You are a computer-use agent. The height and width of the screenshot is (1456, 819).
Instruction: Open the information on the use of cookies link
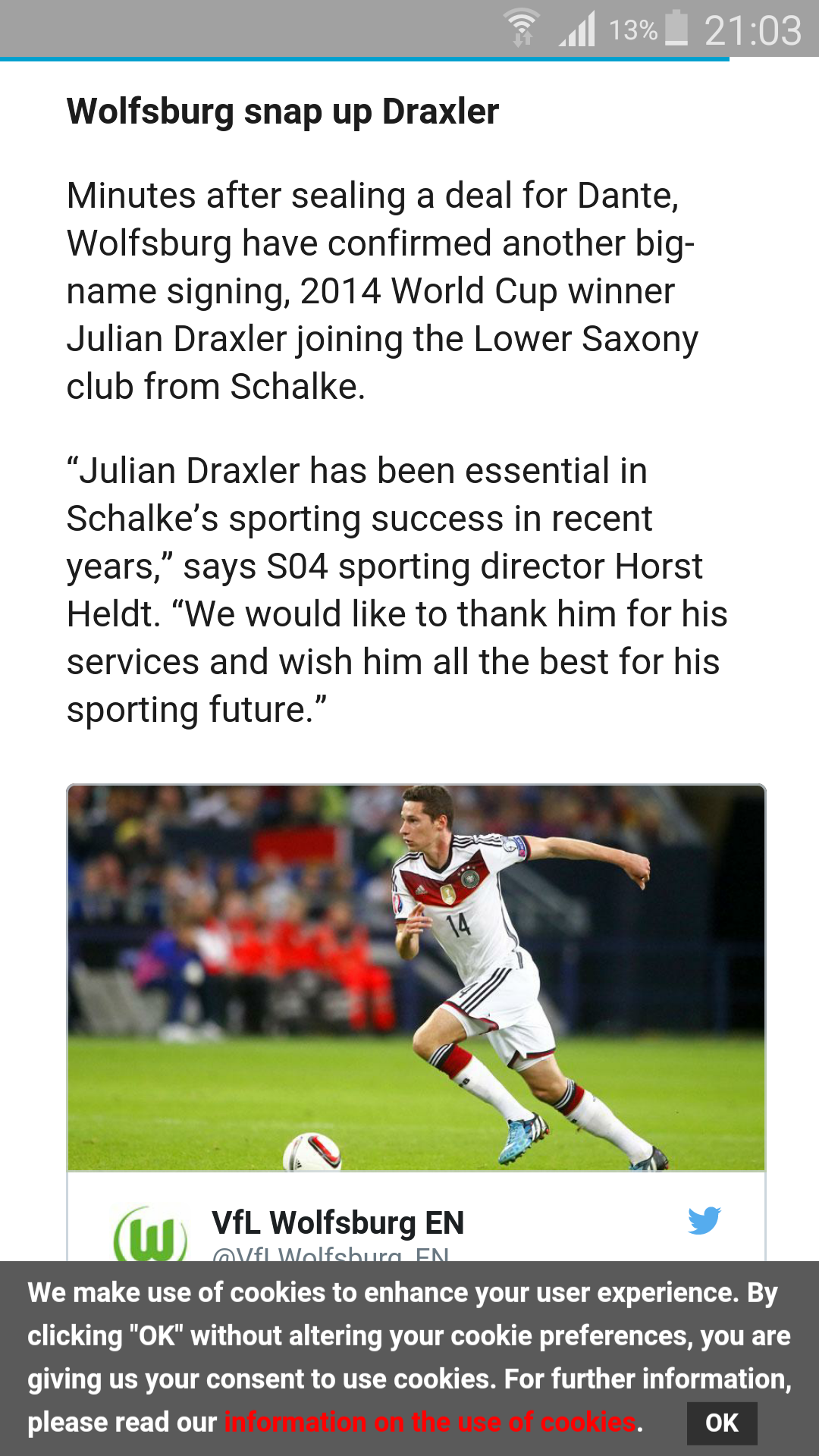click(x=429, y=1423)
